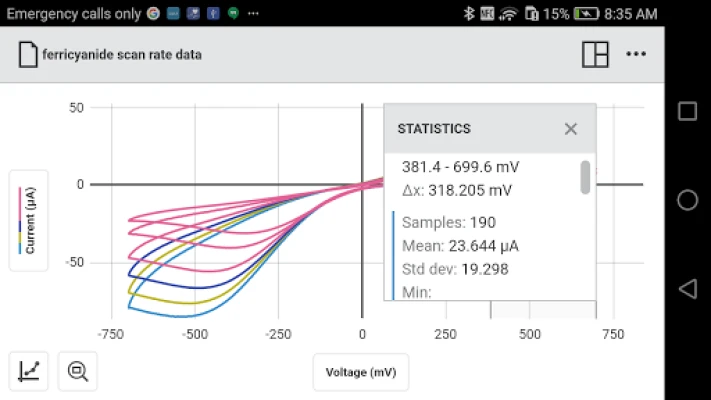The width and height of the screenshot is (711, 400).
Task: Tap the Current (µA) axis label button
Action: pos(29,220)
